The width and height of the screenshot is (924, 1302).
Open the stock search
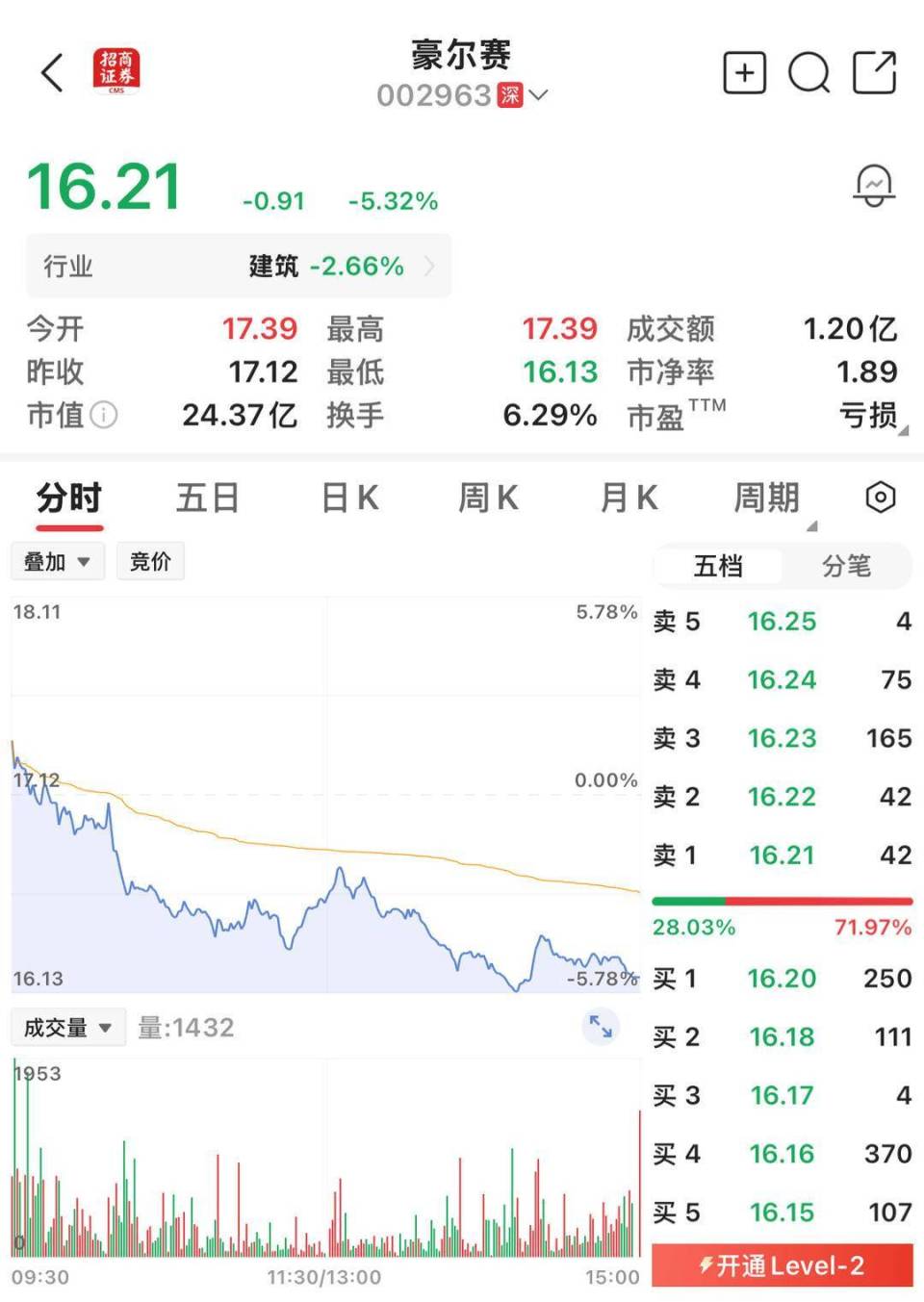coord(809,73)
